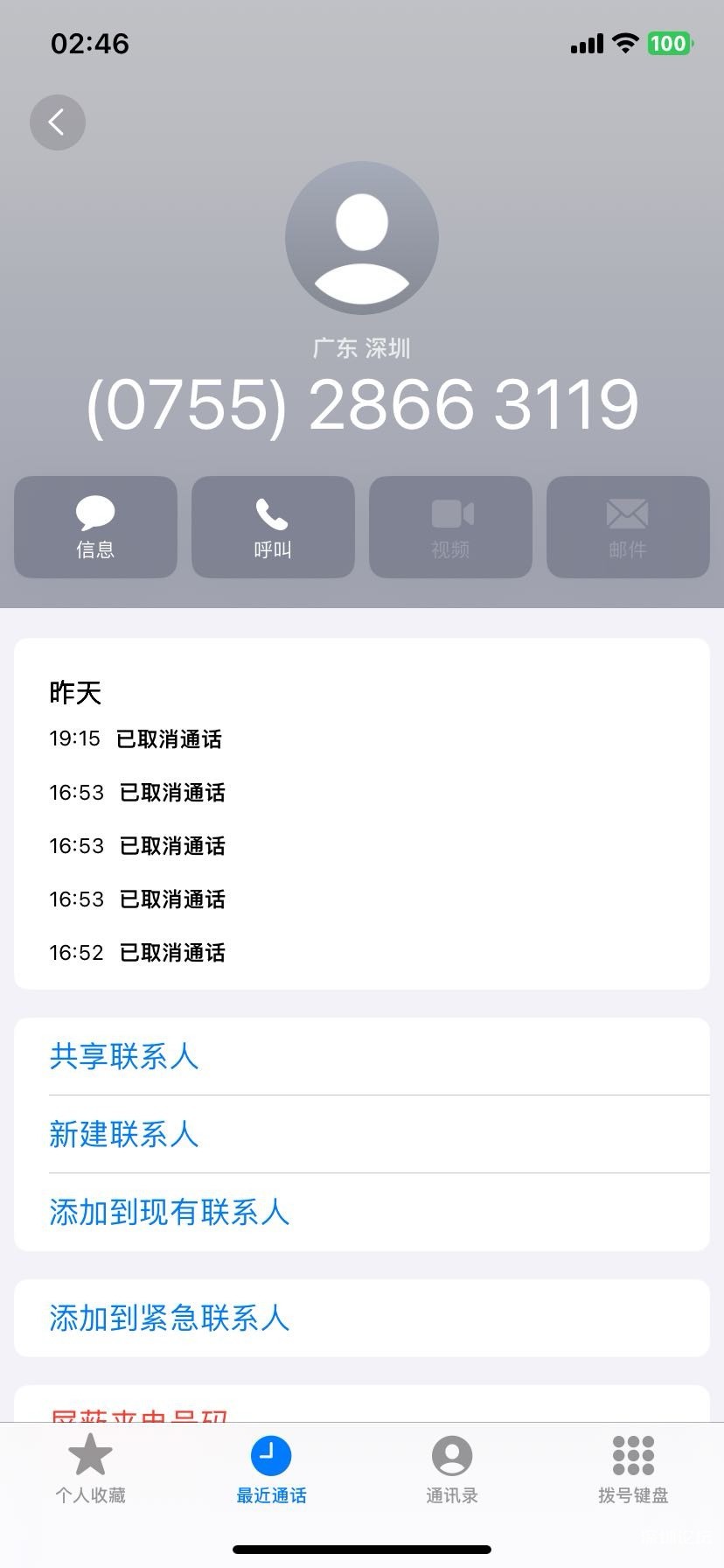Switch to the 个人收藏 tab
Viewport: 724px width, 1568px height.
(90, 1470)
